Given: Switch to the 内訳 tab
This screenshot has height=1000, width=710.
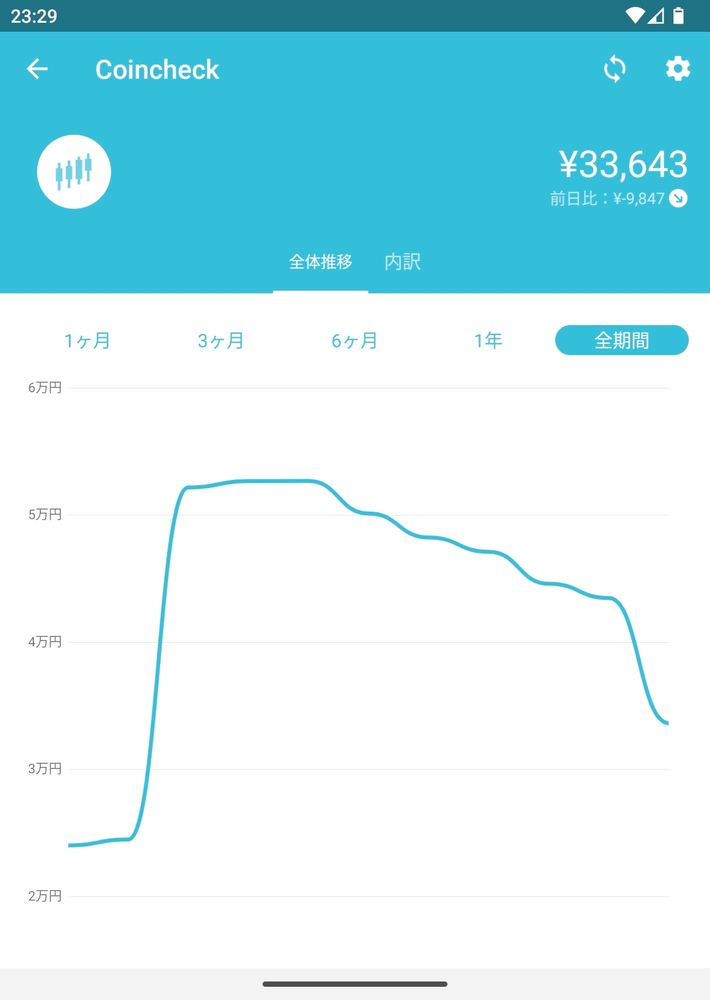Looking at the screenshot, I should 402,263.
